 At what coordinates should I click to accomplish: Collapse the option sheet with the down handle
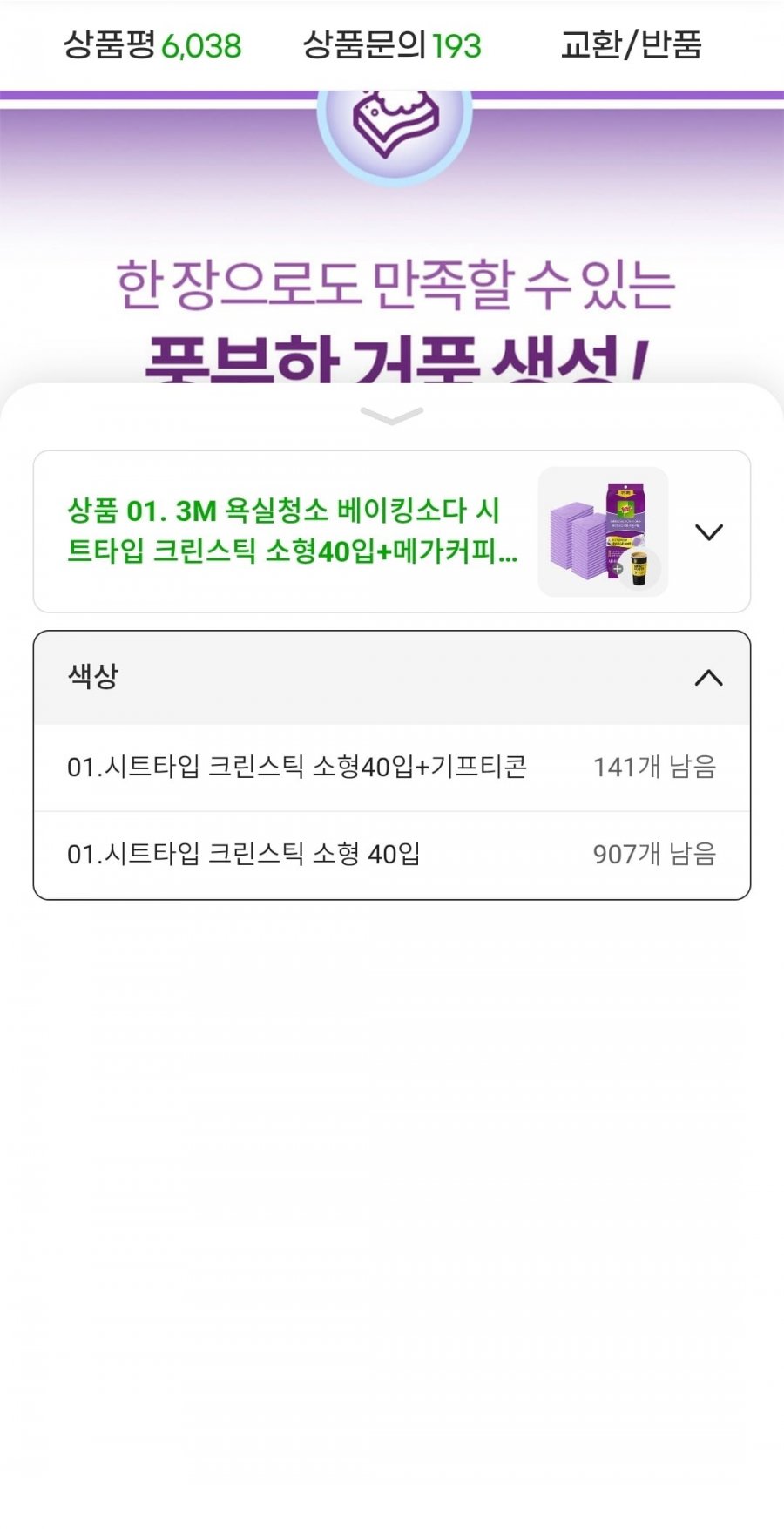(x=392, y=416)
